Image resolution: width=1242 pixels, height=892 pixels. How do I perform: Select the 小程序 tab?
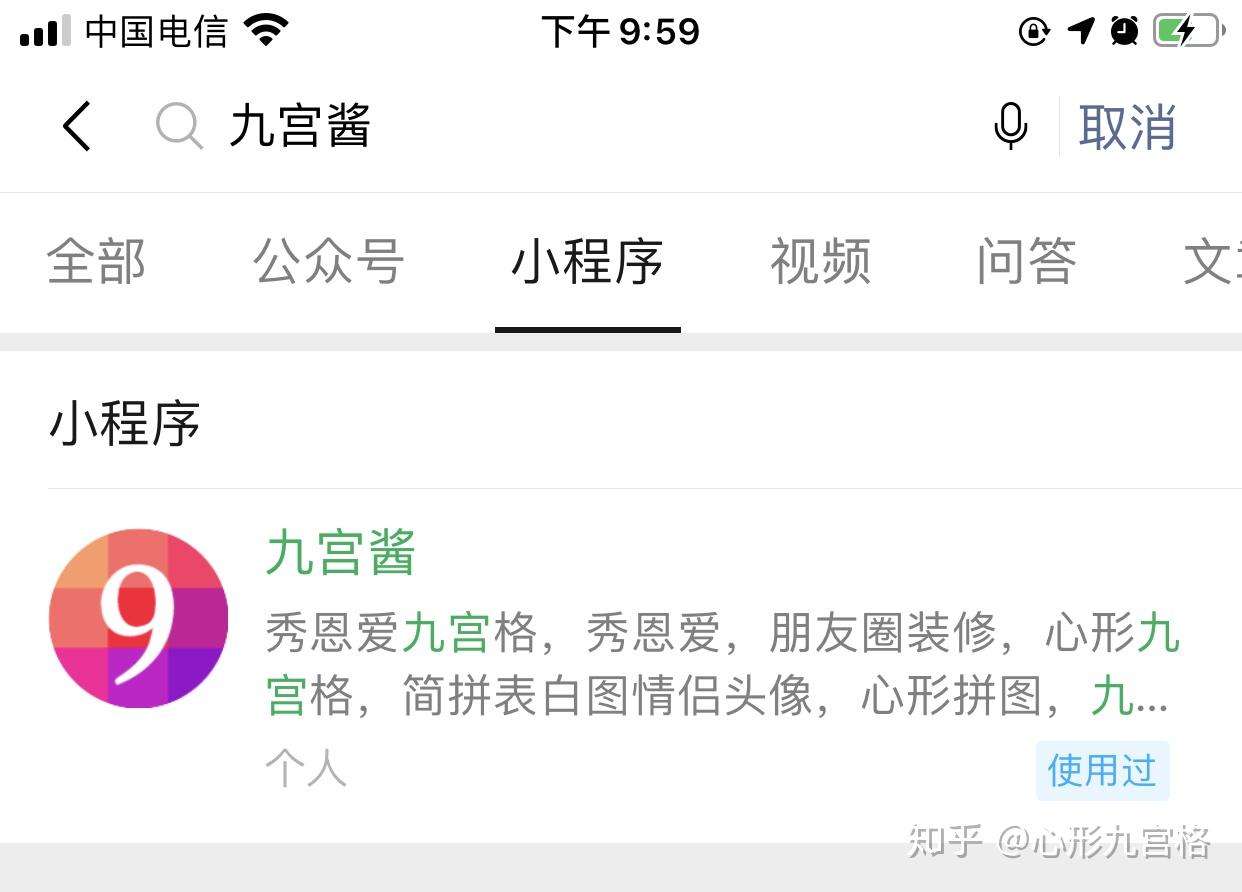pyautogui.click(x=587, y=261)
